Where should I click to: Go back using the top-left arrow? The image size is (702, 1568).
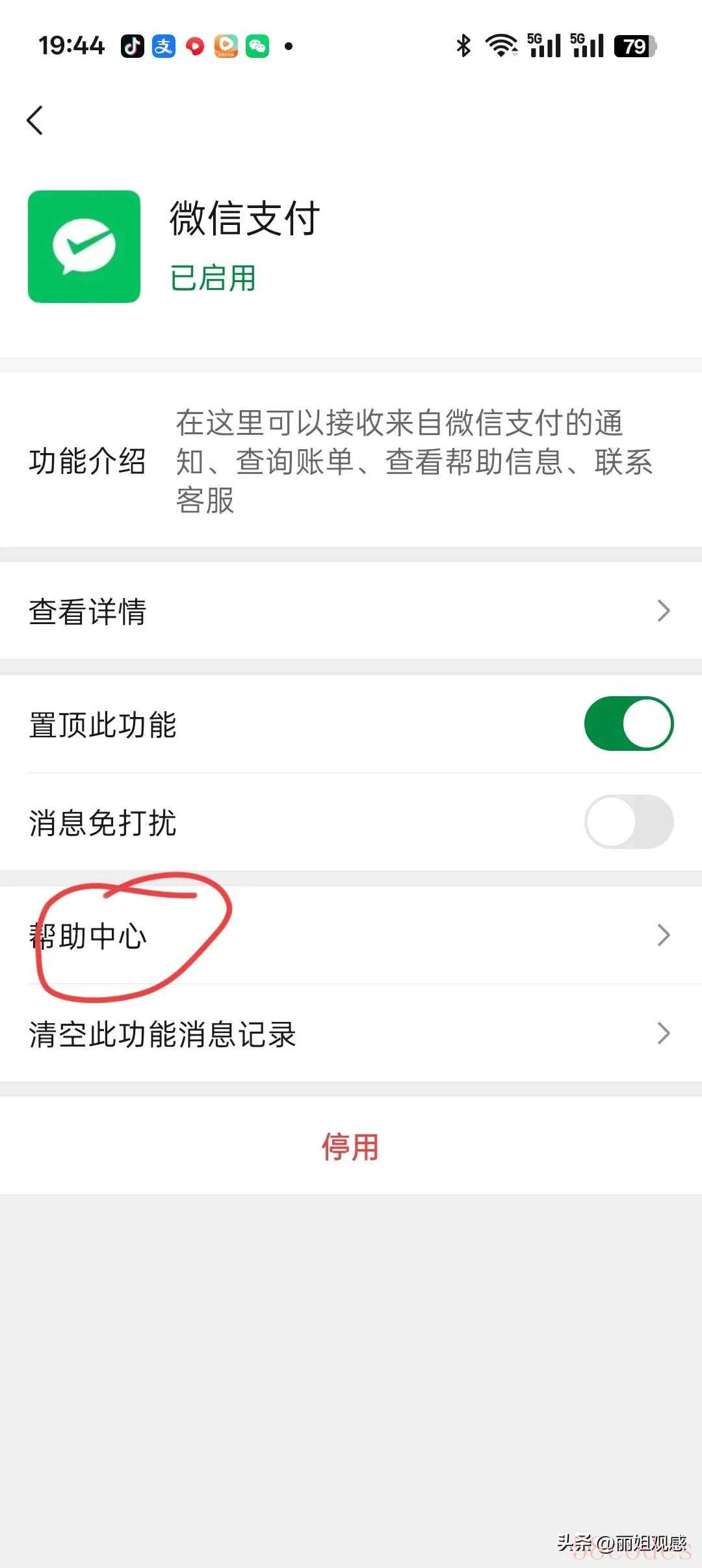(x=35, y=120)
